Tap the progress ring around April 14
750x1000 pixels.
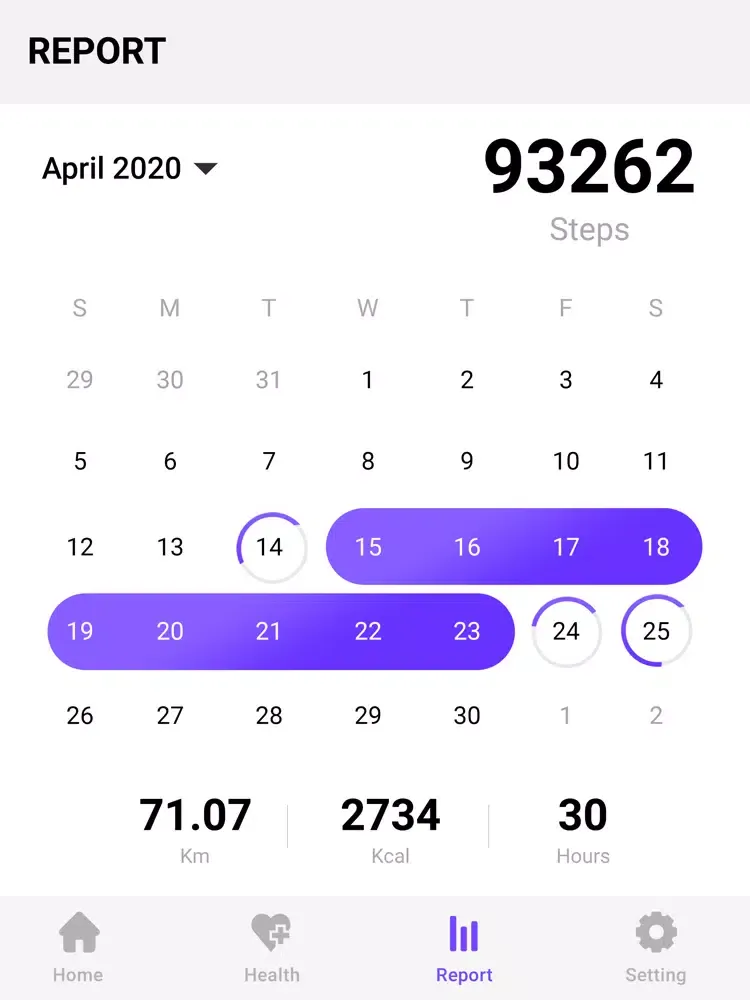coord(270,546)
